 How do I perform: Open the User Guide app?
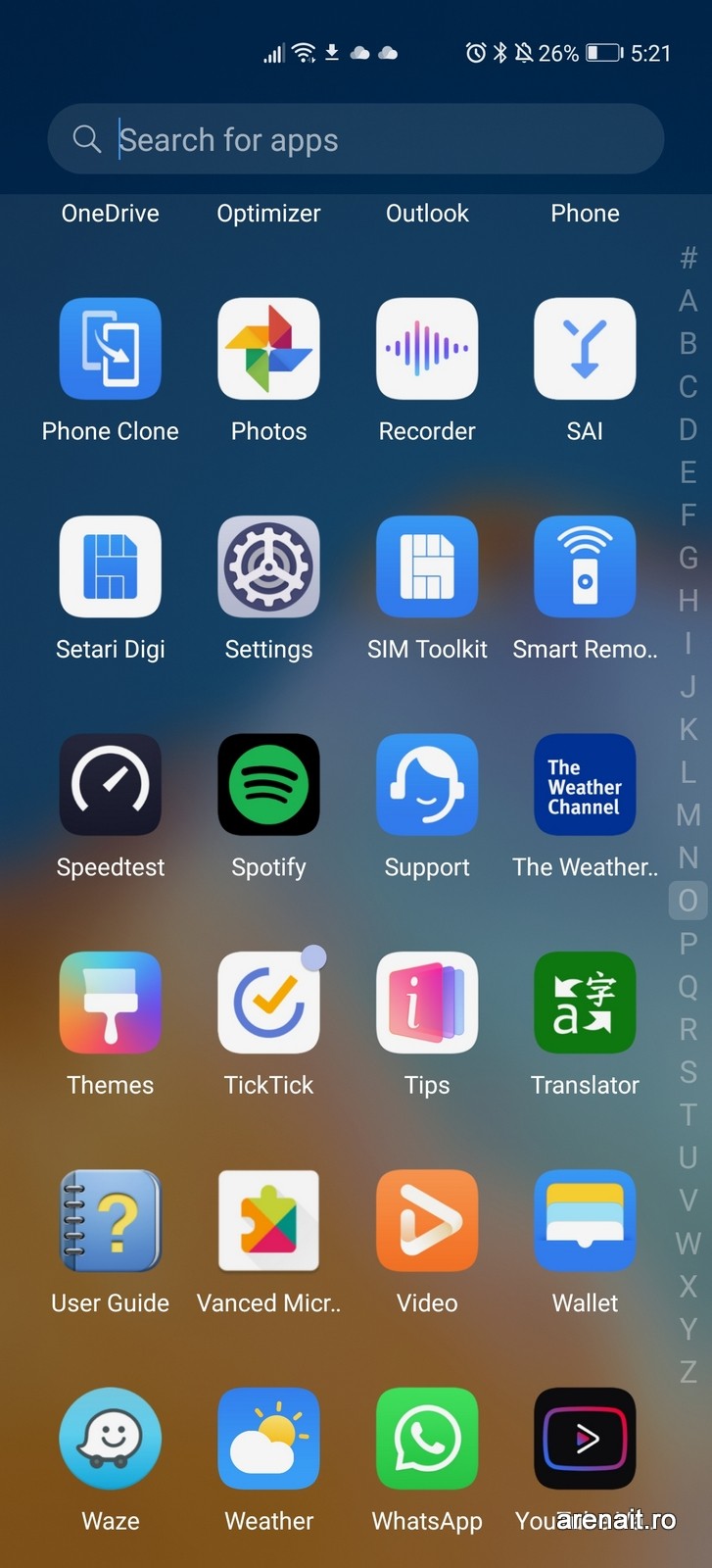(111, 1221)
